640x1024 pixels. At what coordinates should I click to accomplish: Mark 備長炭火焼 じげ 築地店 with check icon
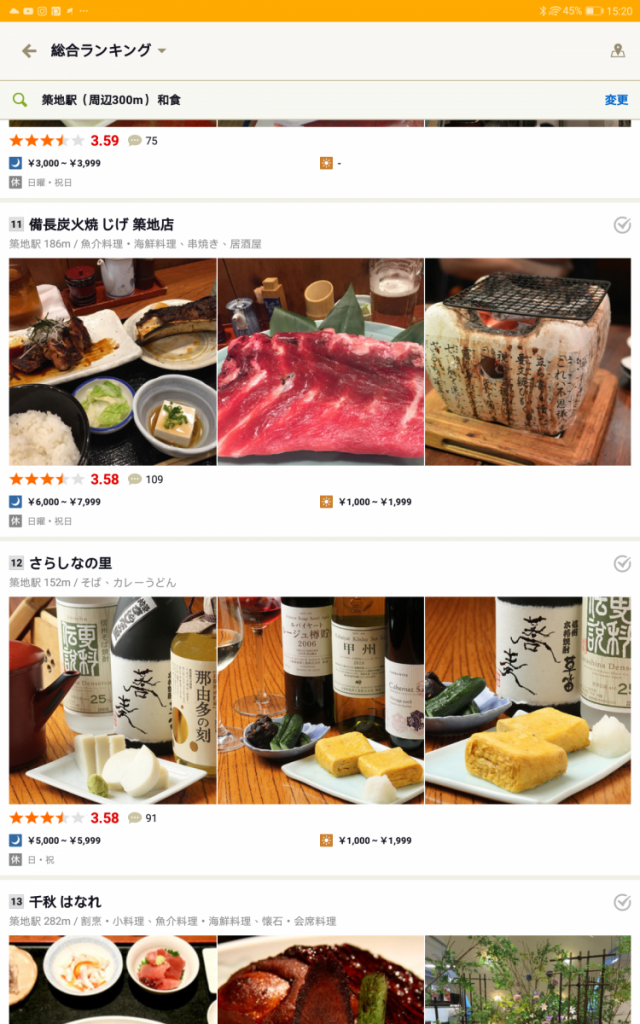pos(622,225)
